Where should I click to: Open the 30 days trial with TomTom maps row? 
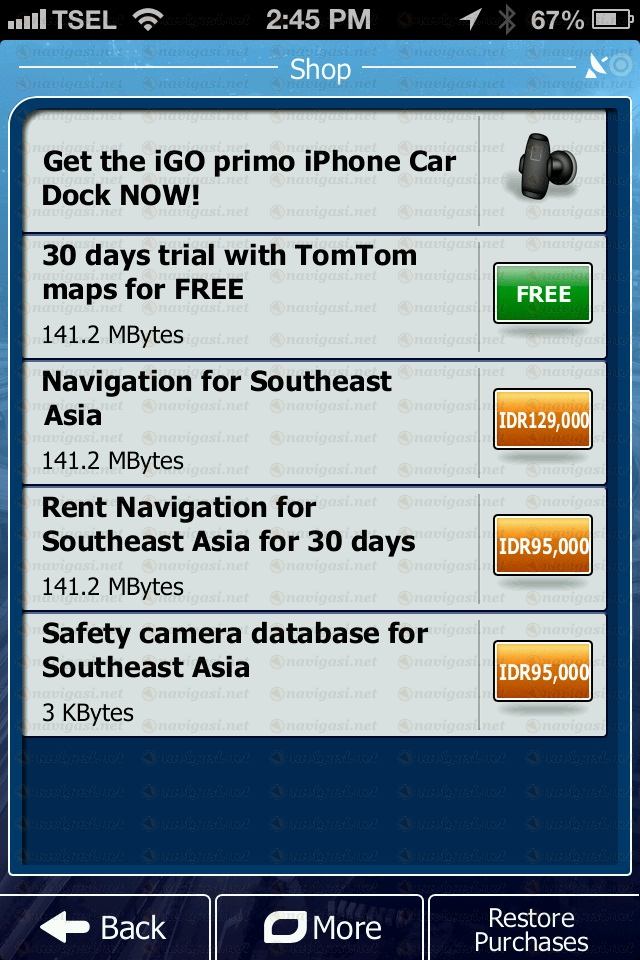point(250,294)
